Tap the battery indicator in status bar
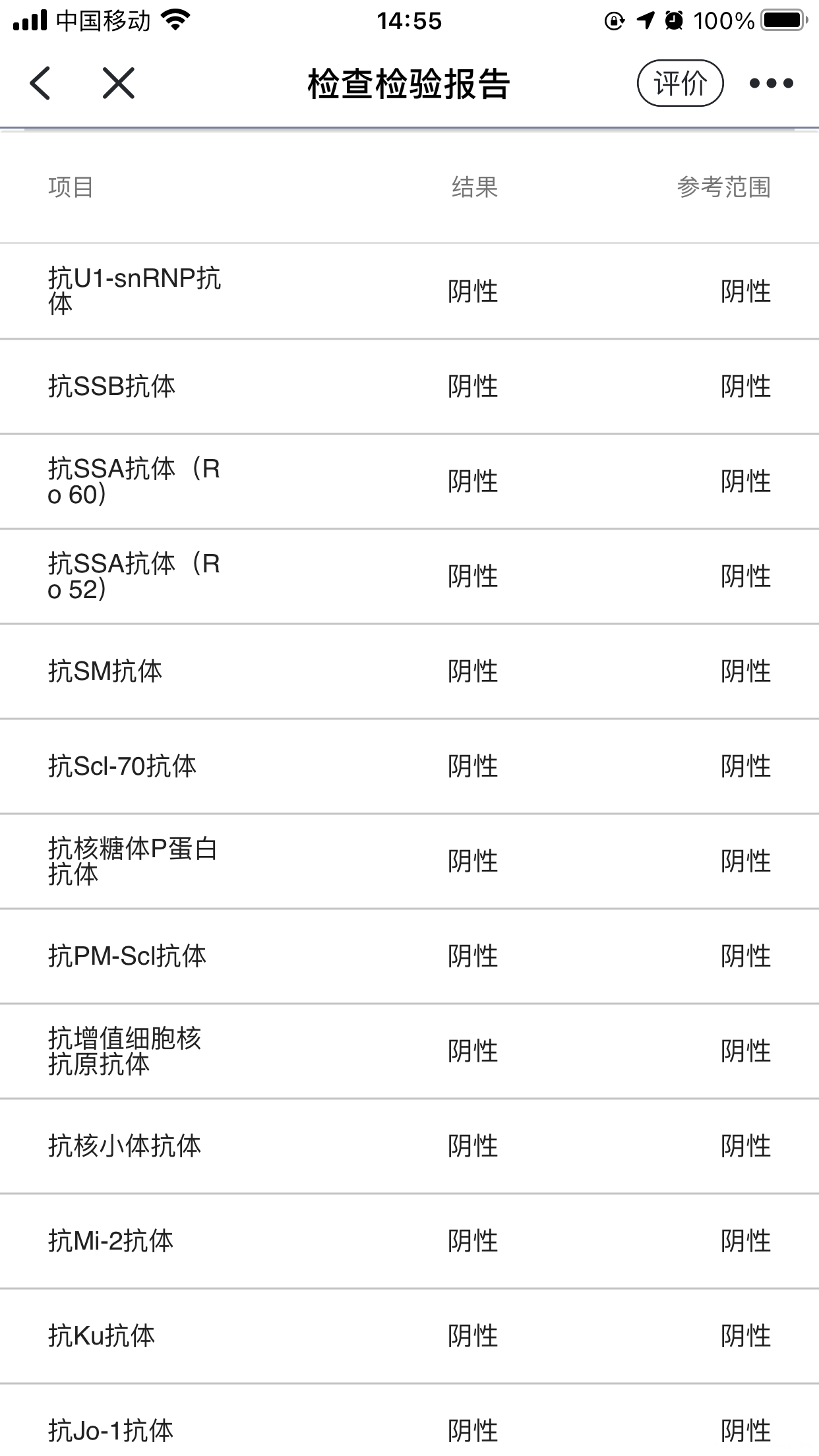This screenshot has height=1456, width=819. (x=781, y=20)
